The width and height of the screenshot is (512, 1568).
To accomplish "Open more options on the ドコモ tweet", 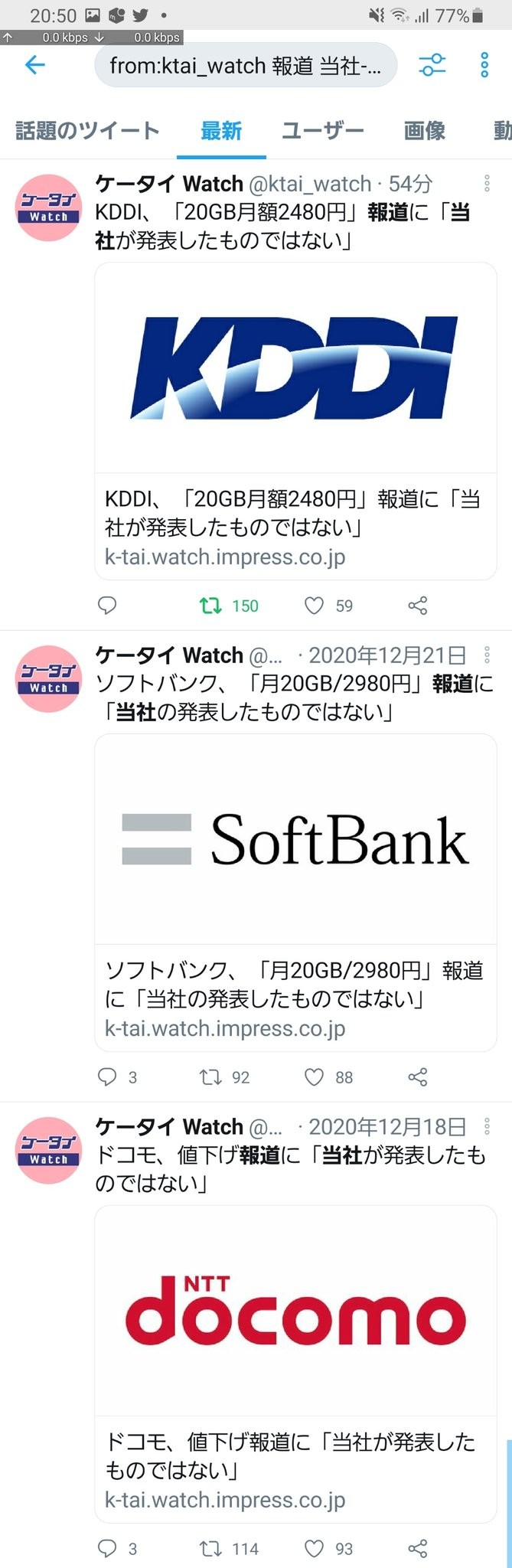I will tap(487, 1126).
